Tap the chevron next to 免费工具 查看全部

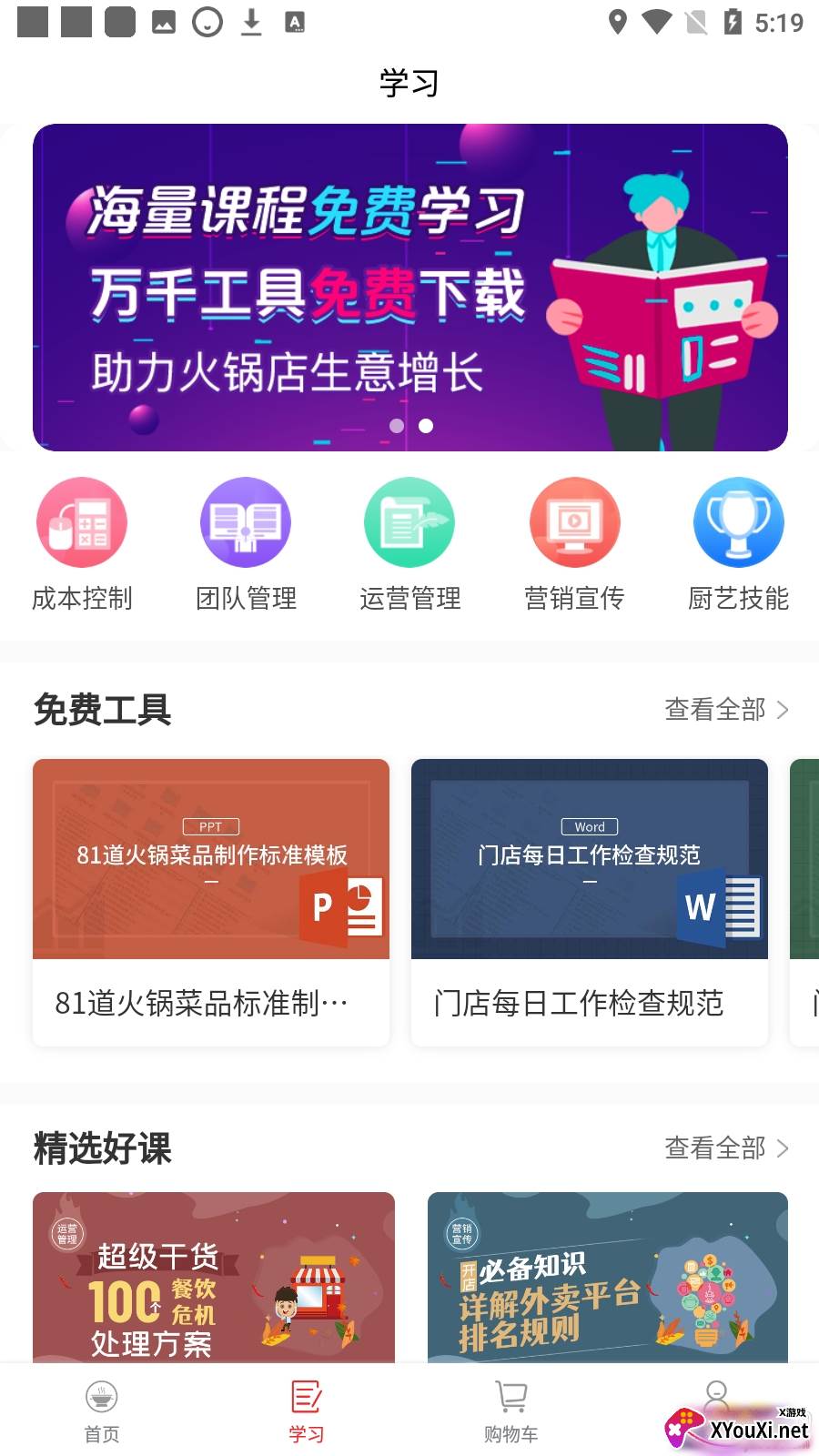[784, 710]
